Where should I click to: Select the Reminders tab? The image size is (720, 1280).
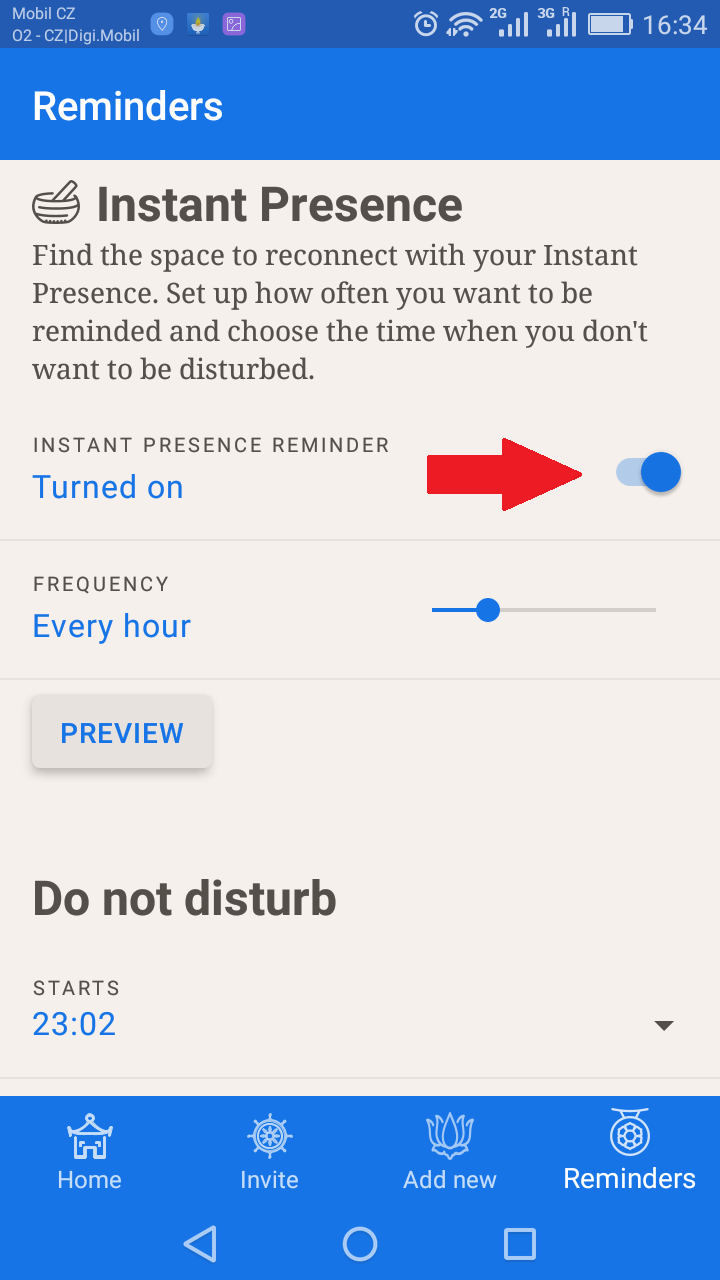(x=630, y=1152)
